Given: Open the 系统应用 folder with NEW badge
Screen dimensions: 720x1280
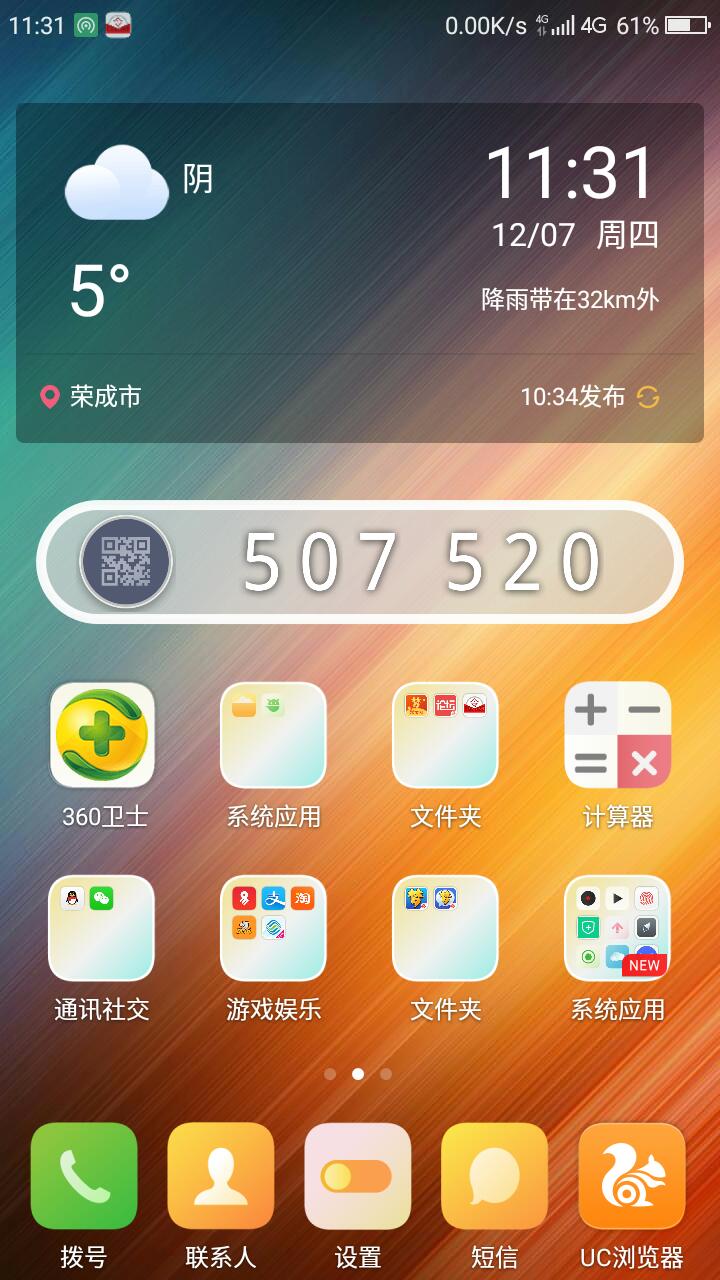Looking at the screenshot, I should (x=617, y=928).
